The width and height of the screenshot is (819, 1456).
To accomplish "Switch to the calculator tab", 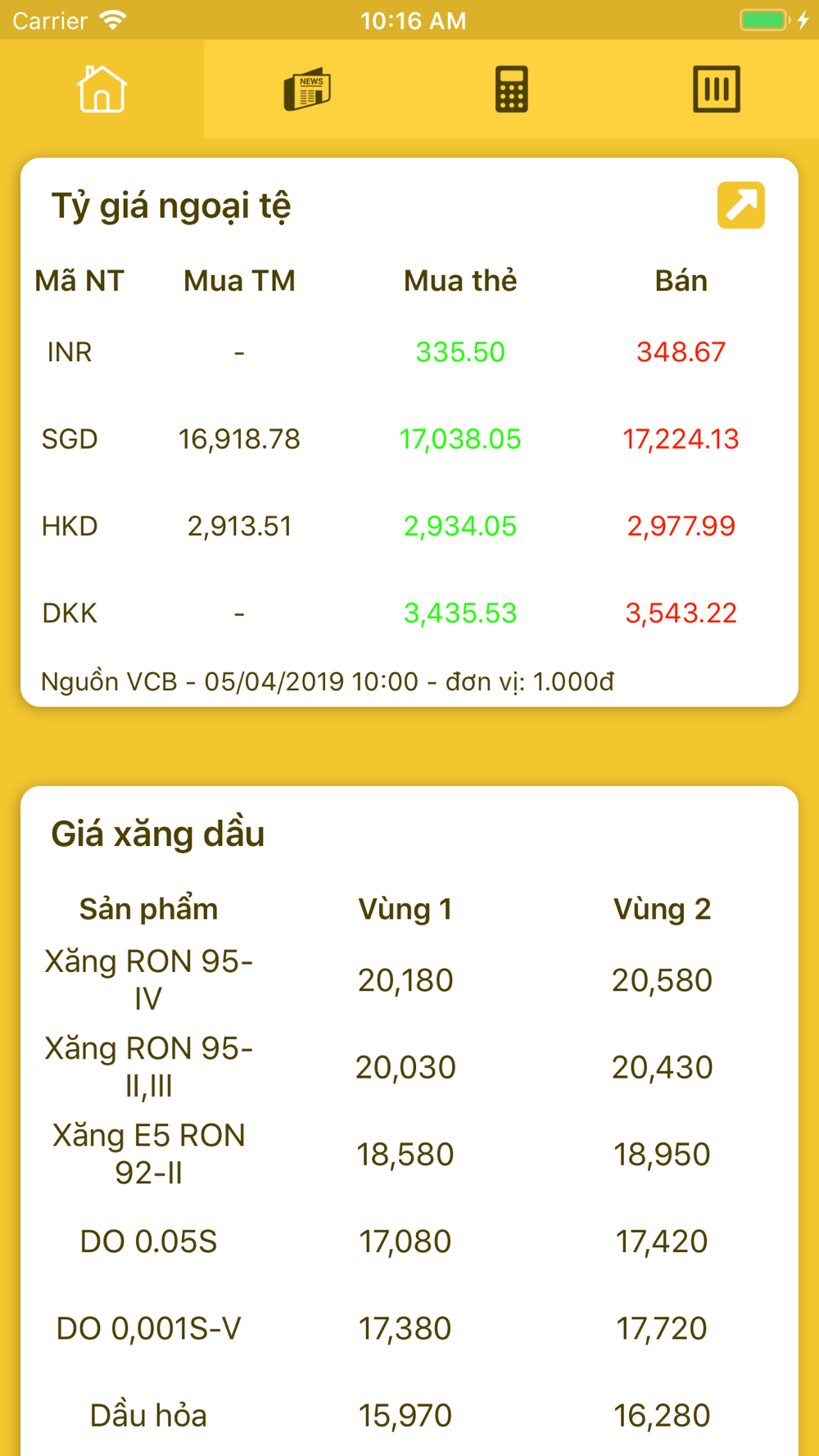I will (x=512, y=88).
